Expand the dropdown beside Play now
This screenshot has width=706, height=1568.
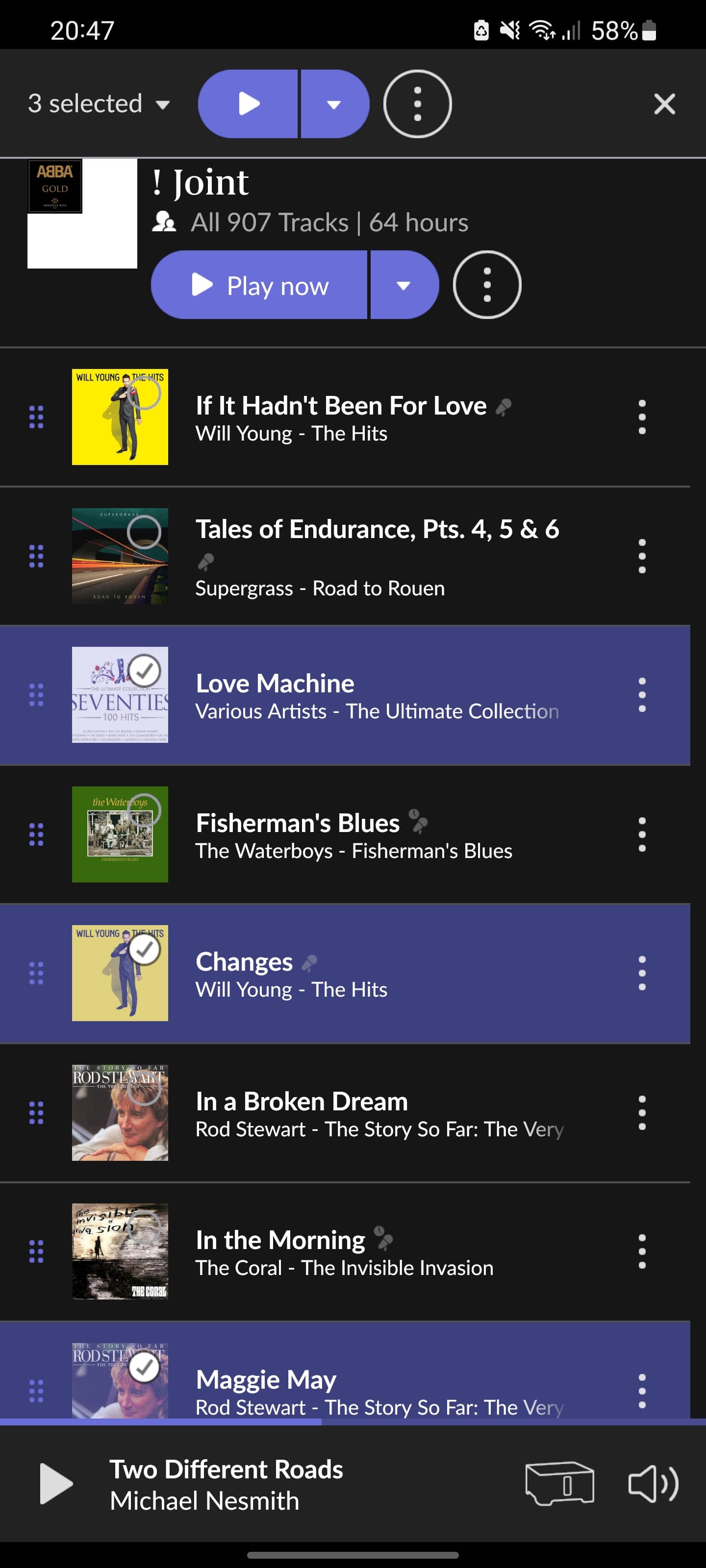[x=403, y=285]
